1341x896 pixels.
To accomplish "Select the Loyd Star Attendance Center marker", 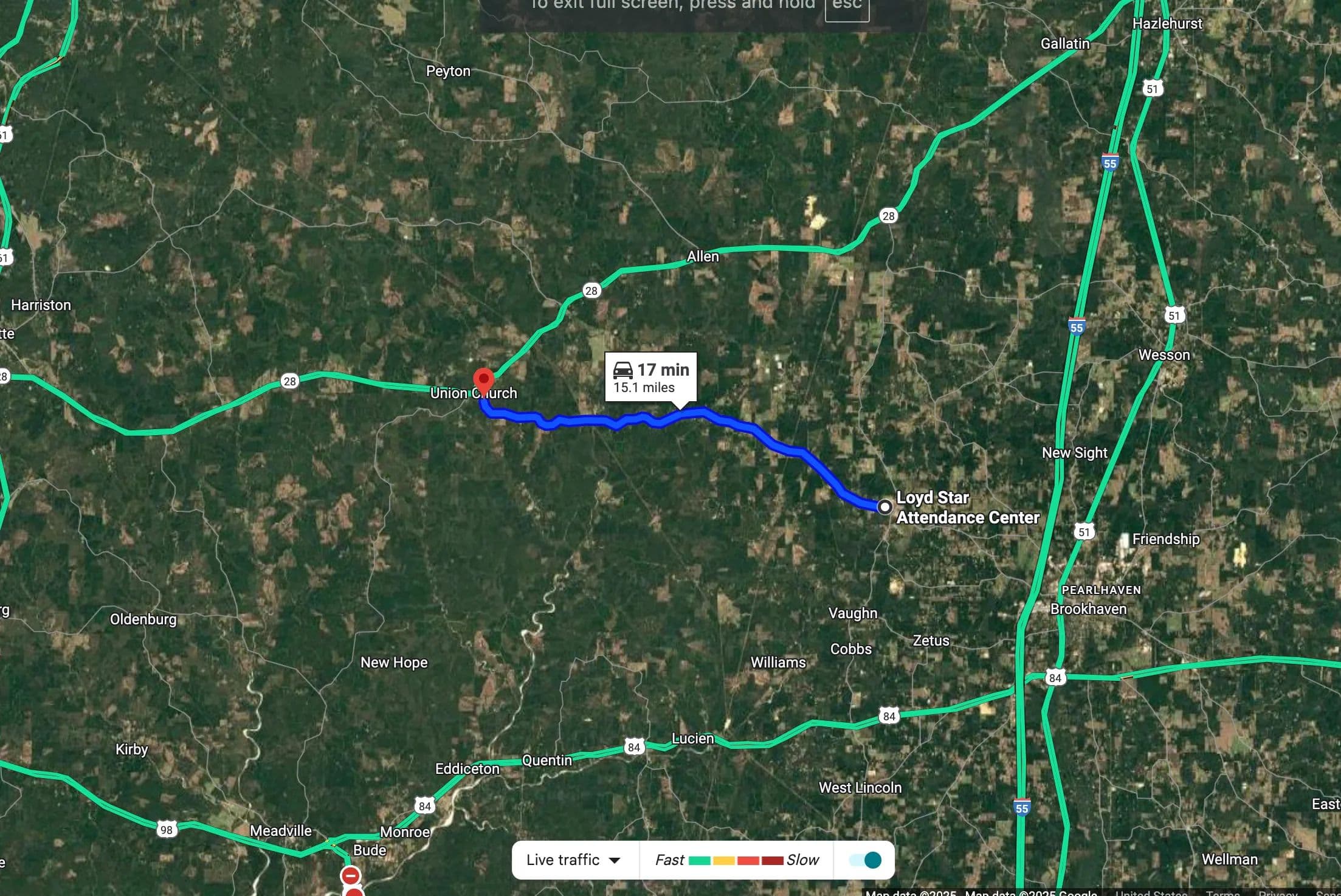I will (884, 506).
